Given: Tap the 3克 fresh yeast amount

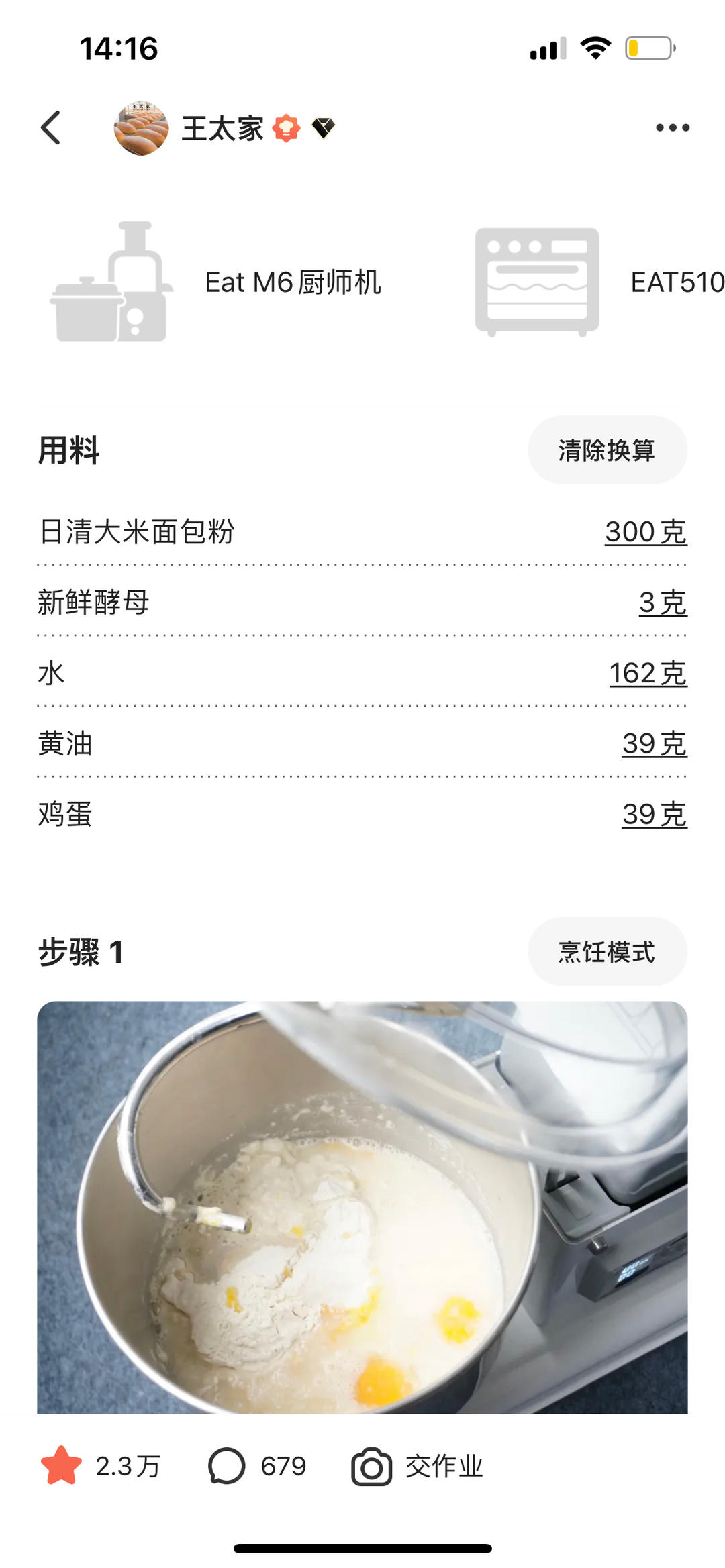Looking at the screenshot, I should coord(663,603).
